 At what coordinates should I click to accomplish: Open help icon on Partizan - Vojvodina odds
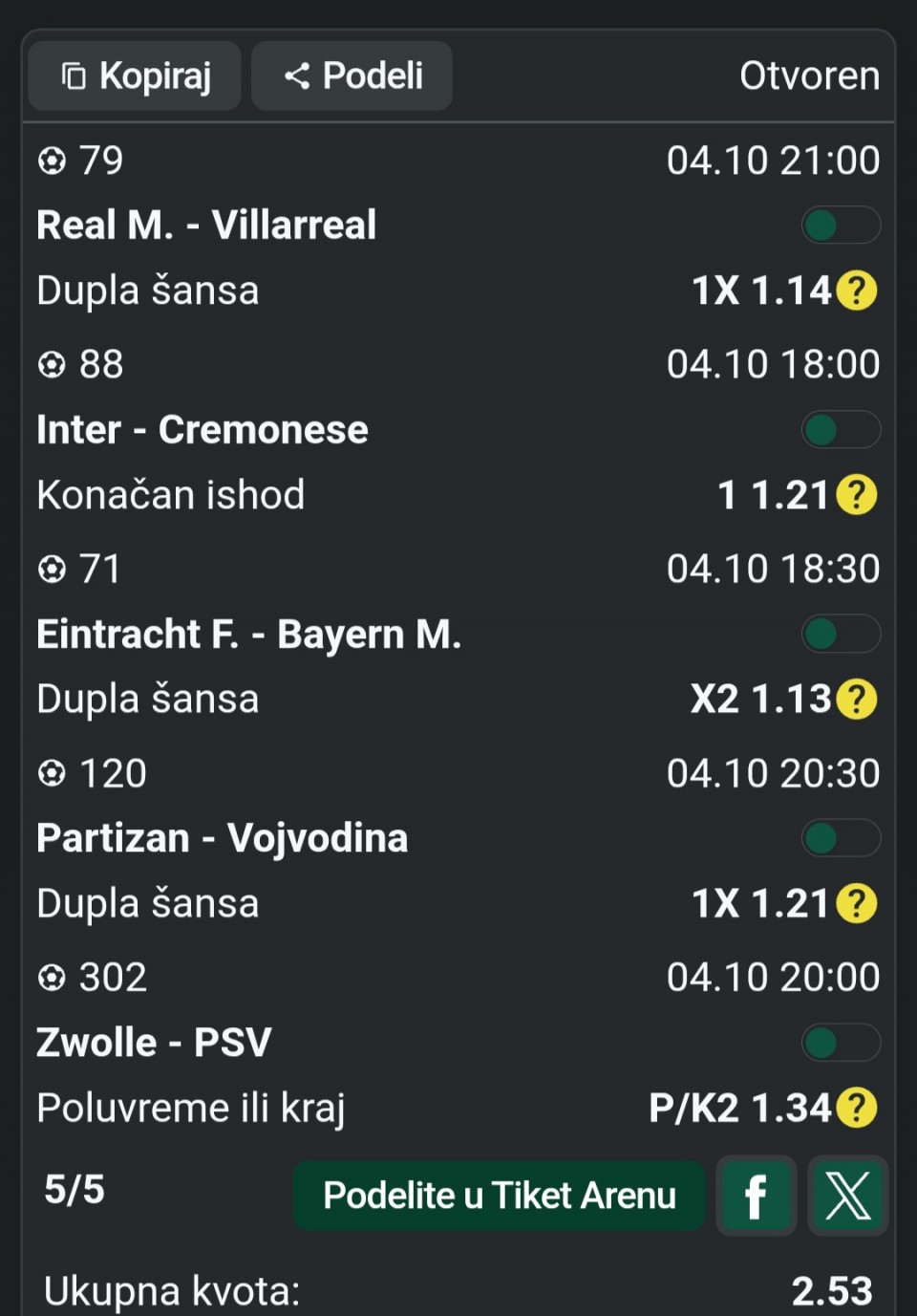[857, 903]
